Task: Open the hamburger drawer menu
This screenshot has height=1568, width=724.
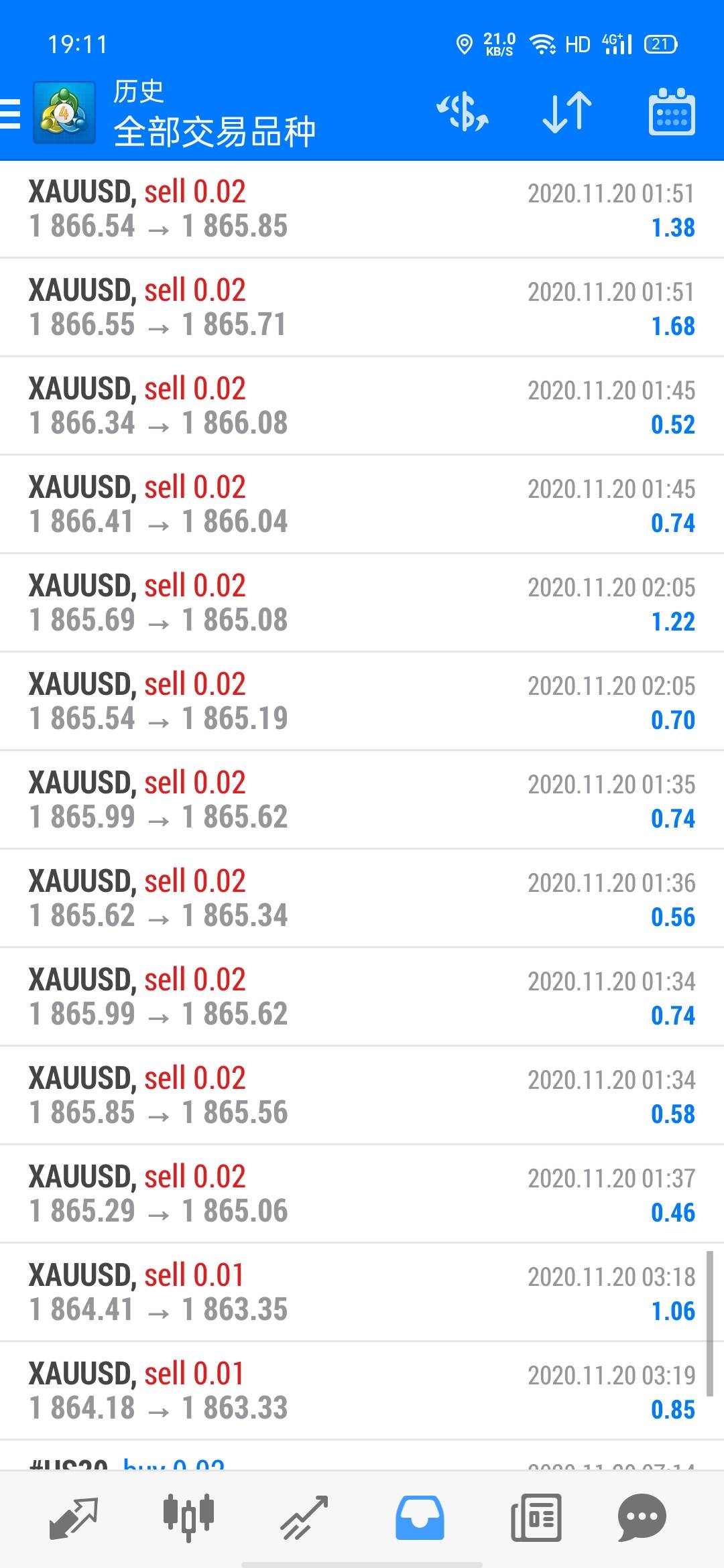Action: [11, 113]
